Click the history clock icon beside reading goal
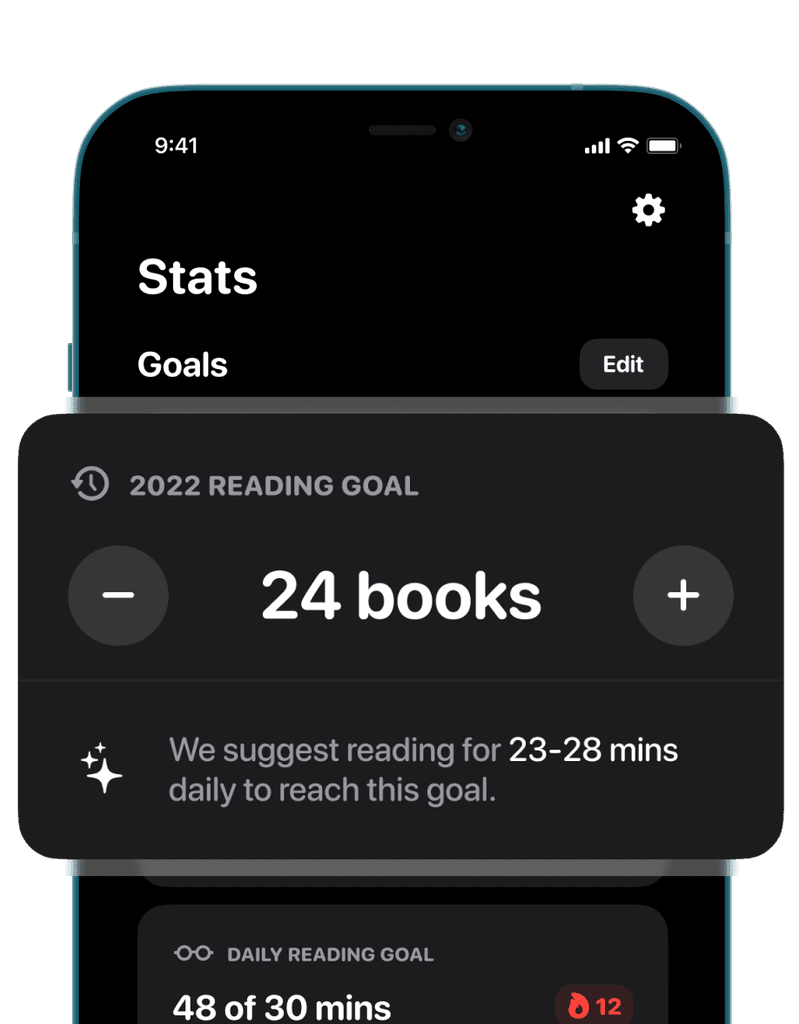This screenshot has width=799, height=1024. click(x=88, y=485)
